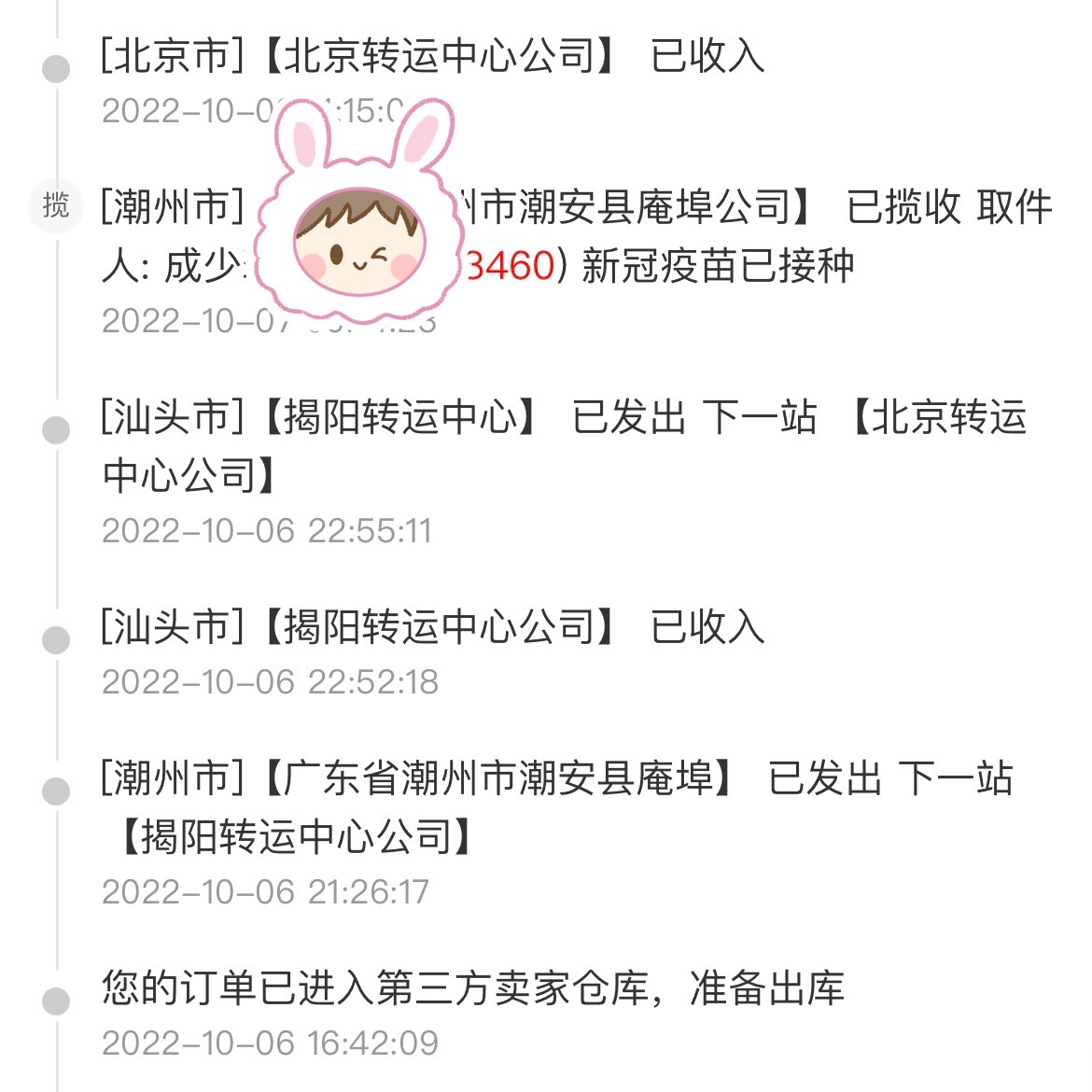
Task: Call the courier number ending in 3460
Action: (511, 267)
